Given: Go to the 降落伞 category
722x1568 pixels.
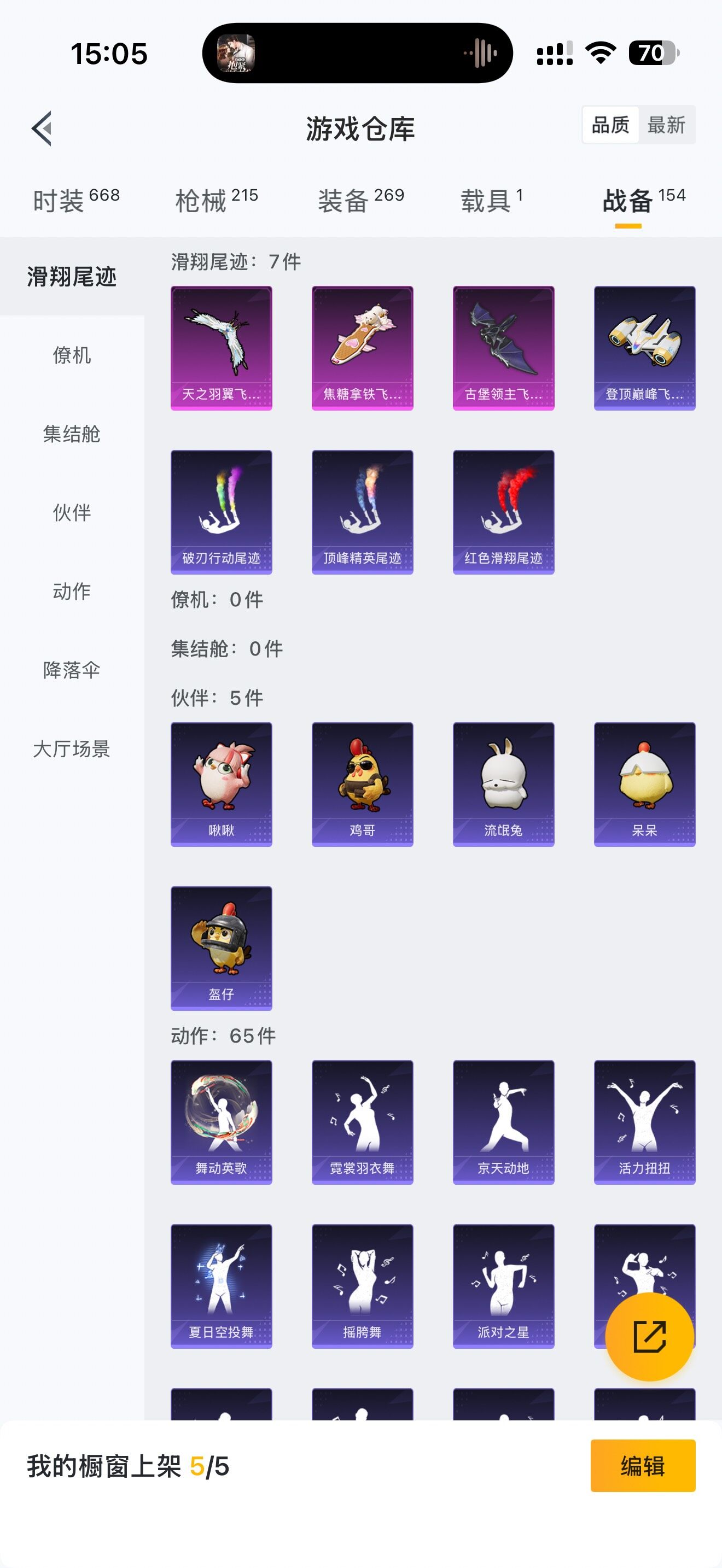Looking at the screenshot, I should (x=72, y=670).
